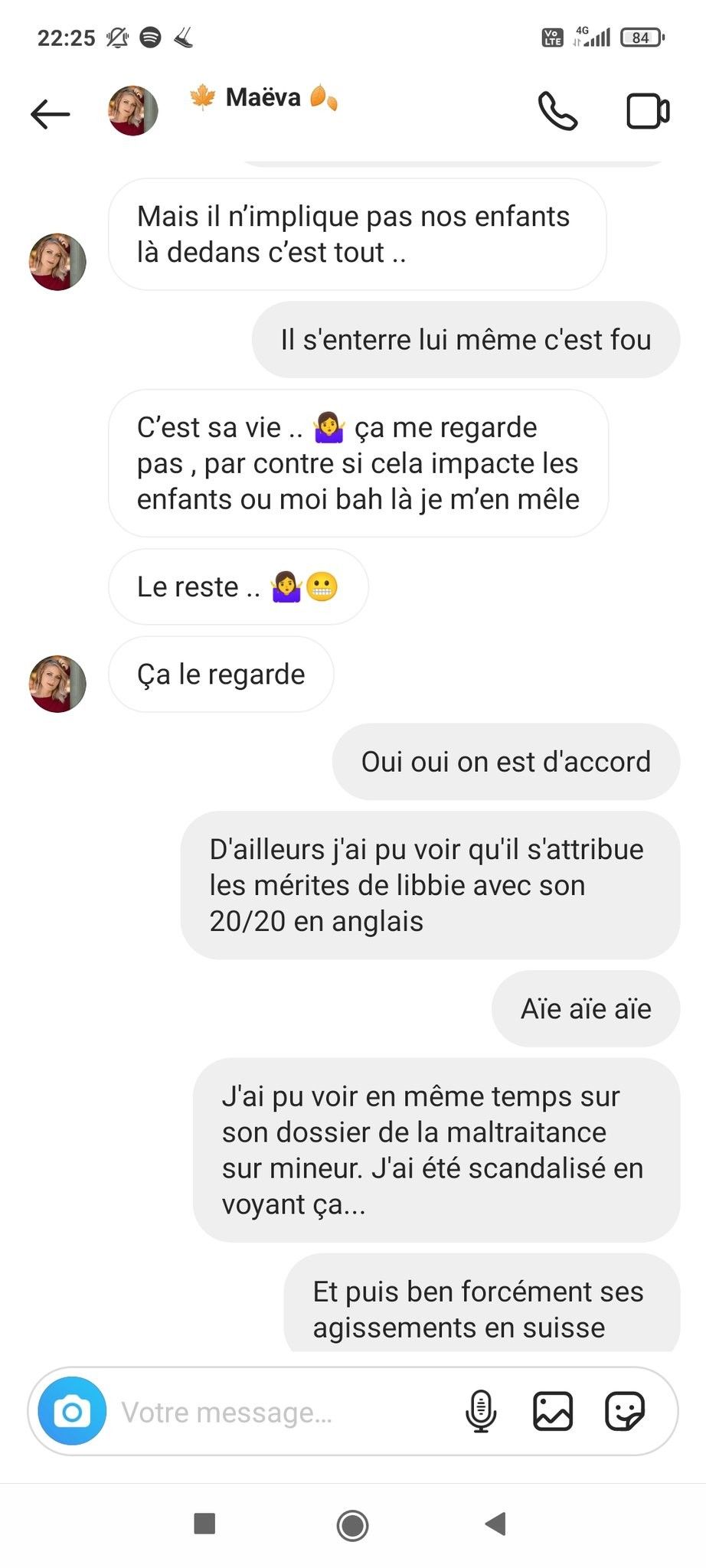Tap the system home button
706x1568 pixels.
[x=352, y=1525]
